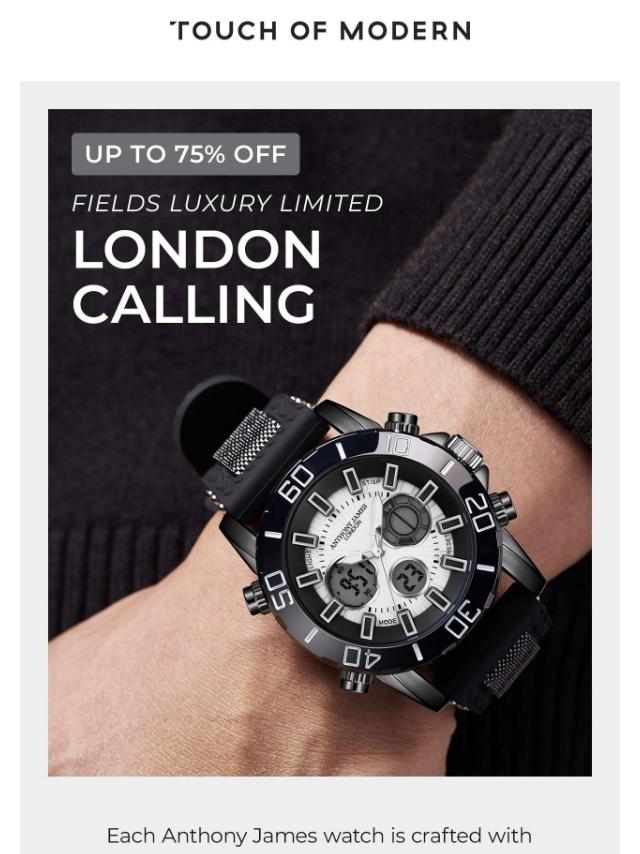The width and height of the screenshot is (640, 854).
Task: Open the London Calling watch sale banner
Action: tap(319, 441)
